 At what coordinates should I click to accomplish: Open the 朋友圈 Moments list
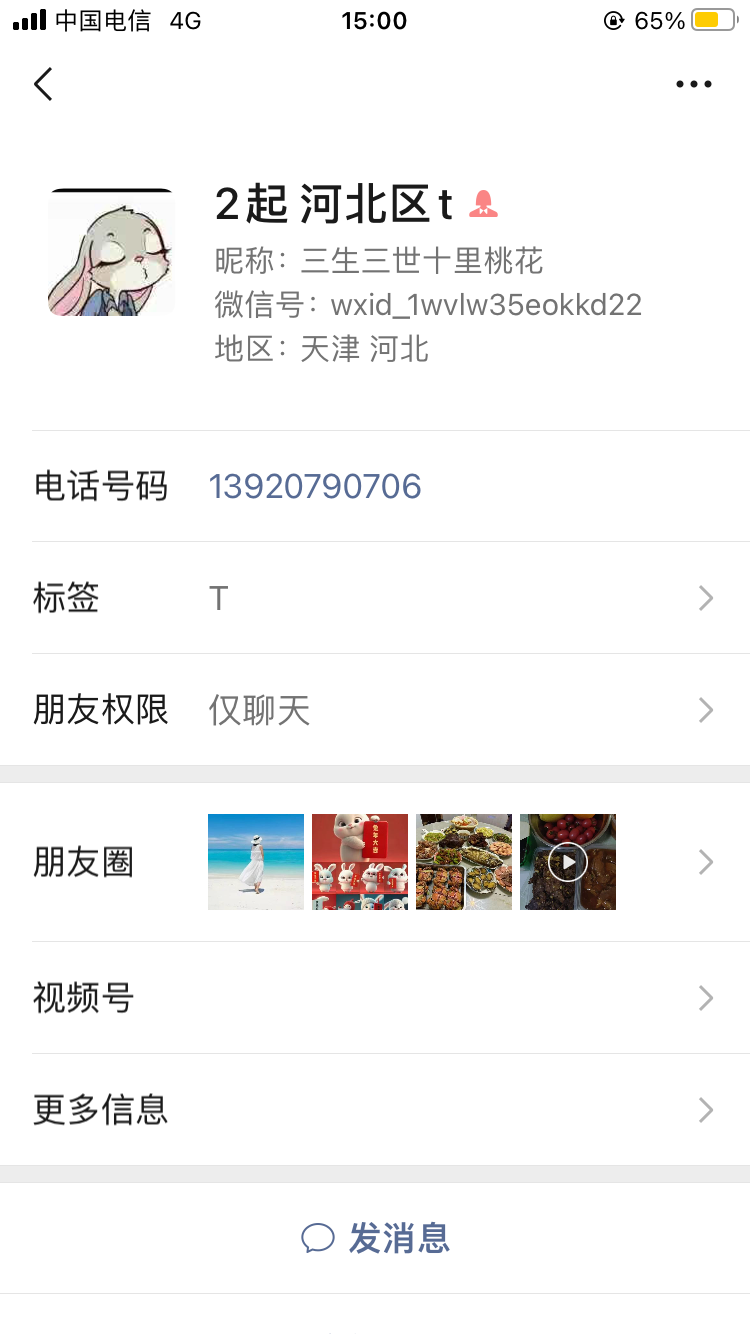tap(375, 861)
